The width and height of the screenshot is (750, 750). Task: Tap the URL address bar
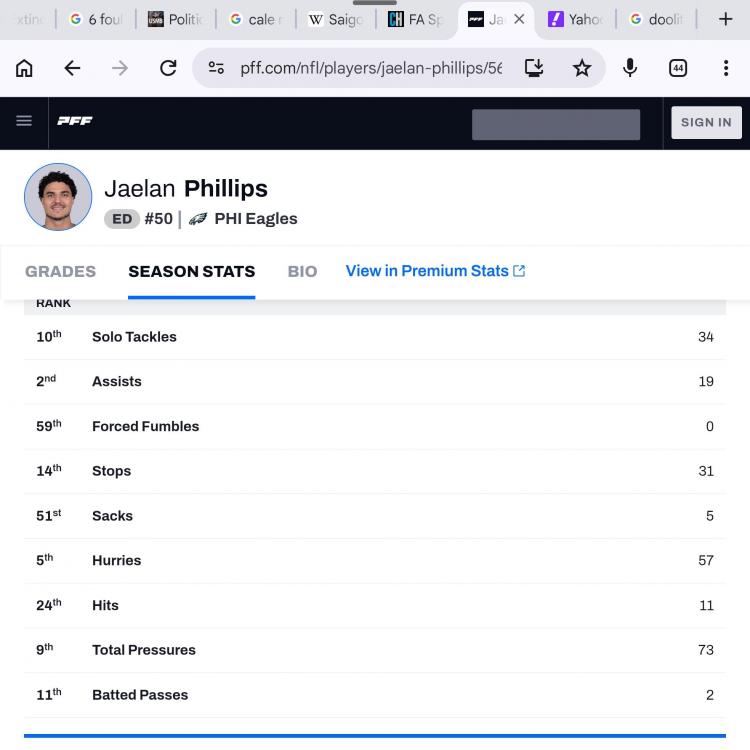[x=370, y=68]
